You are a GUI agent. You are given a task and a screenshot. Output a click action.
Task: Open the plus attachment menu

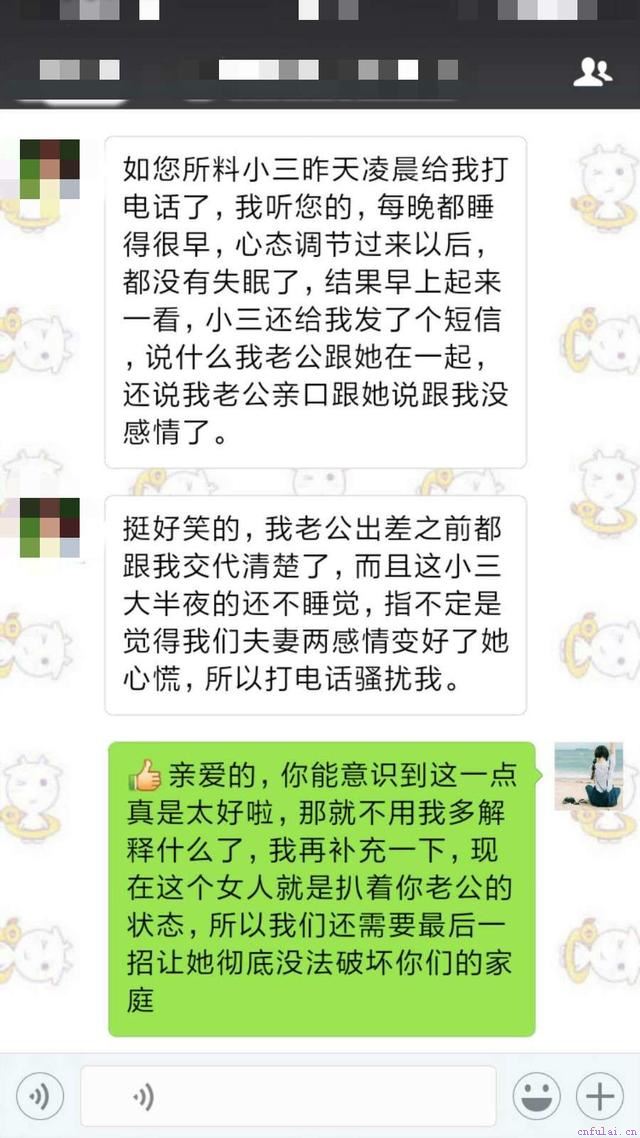coord(599,1097)
